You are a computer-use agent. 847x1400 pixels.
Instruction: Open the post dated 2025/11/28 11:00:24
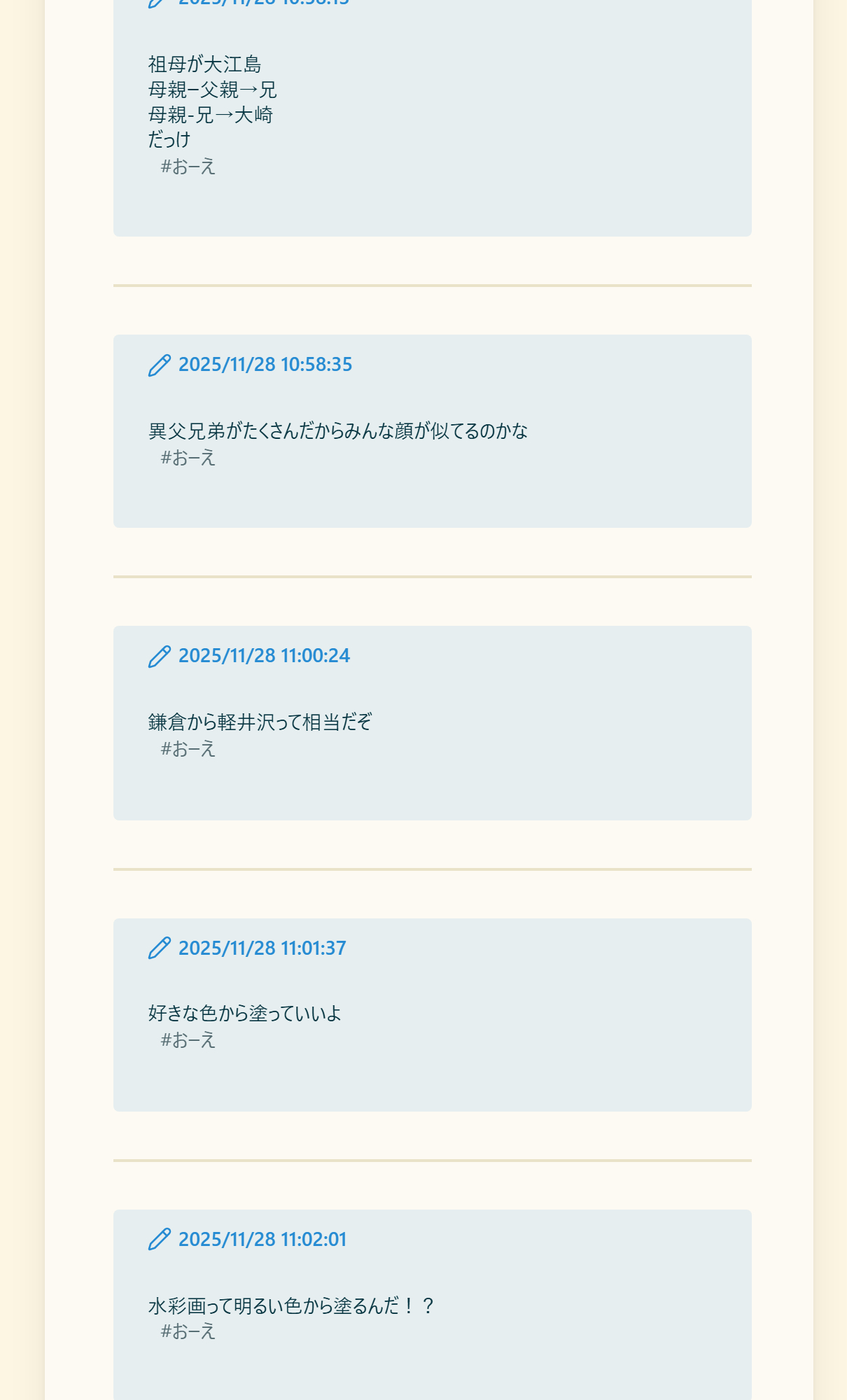click(264, 656)
